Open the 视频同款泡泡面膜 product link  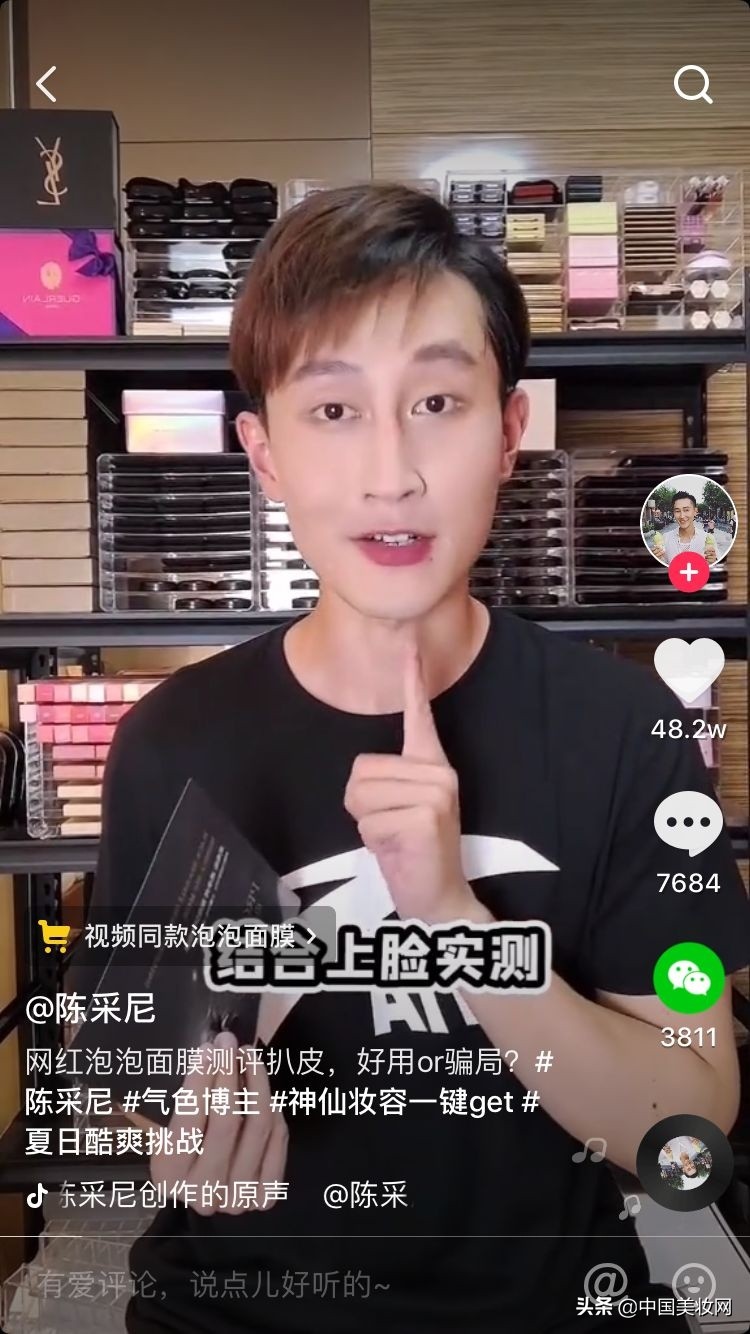tap(190, 938)
